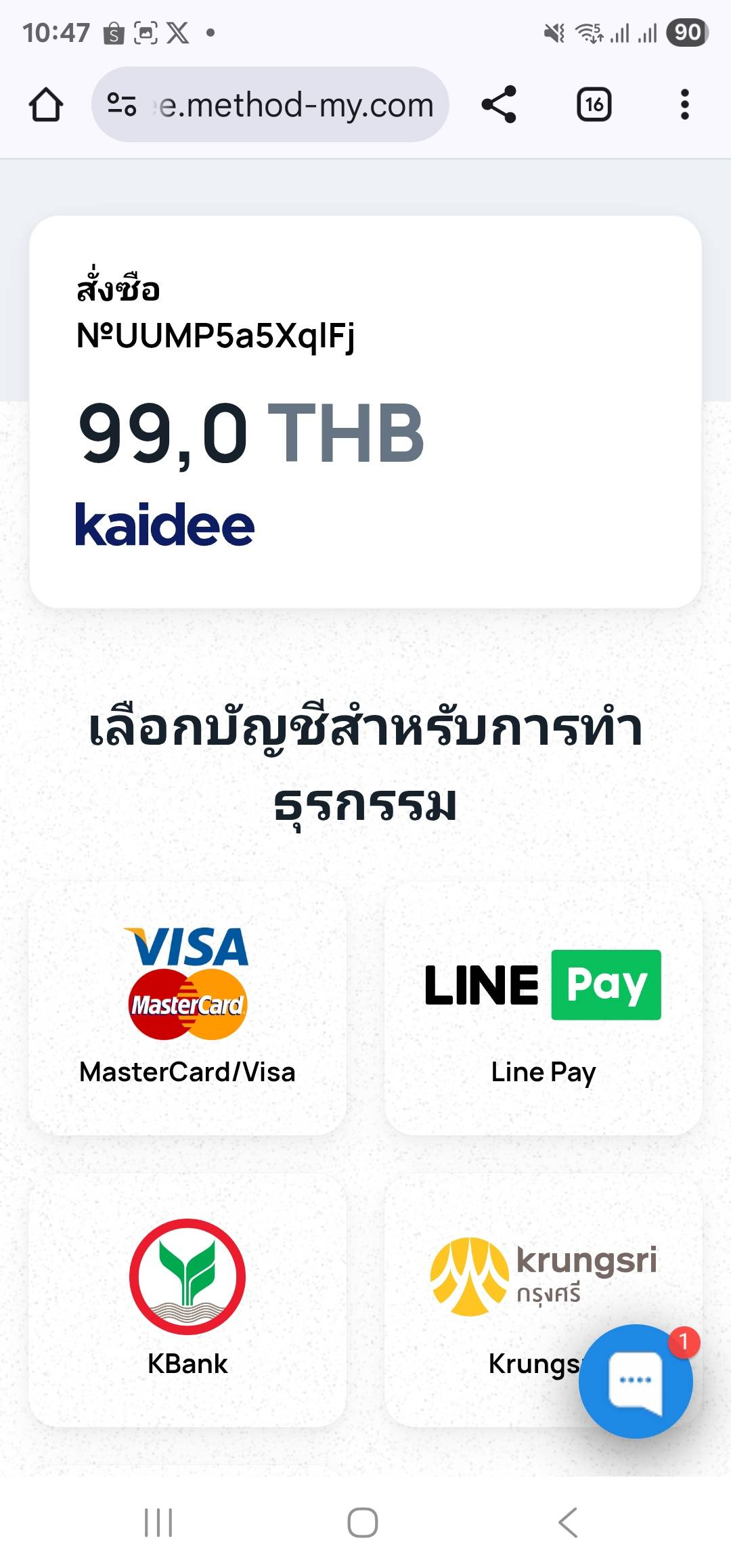The image size is (731, 1568).
Task: Open the live chat bubble
Action: click(x=635, y=1381)
